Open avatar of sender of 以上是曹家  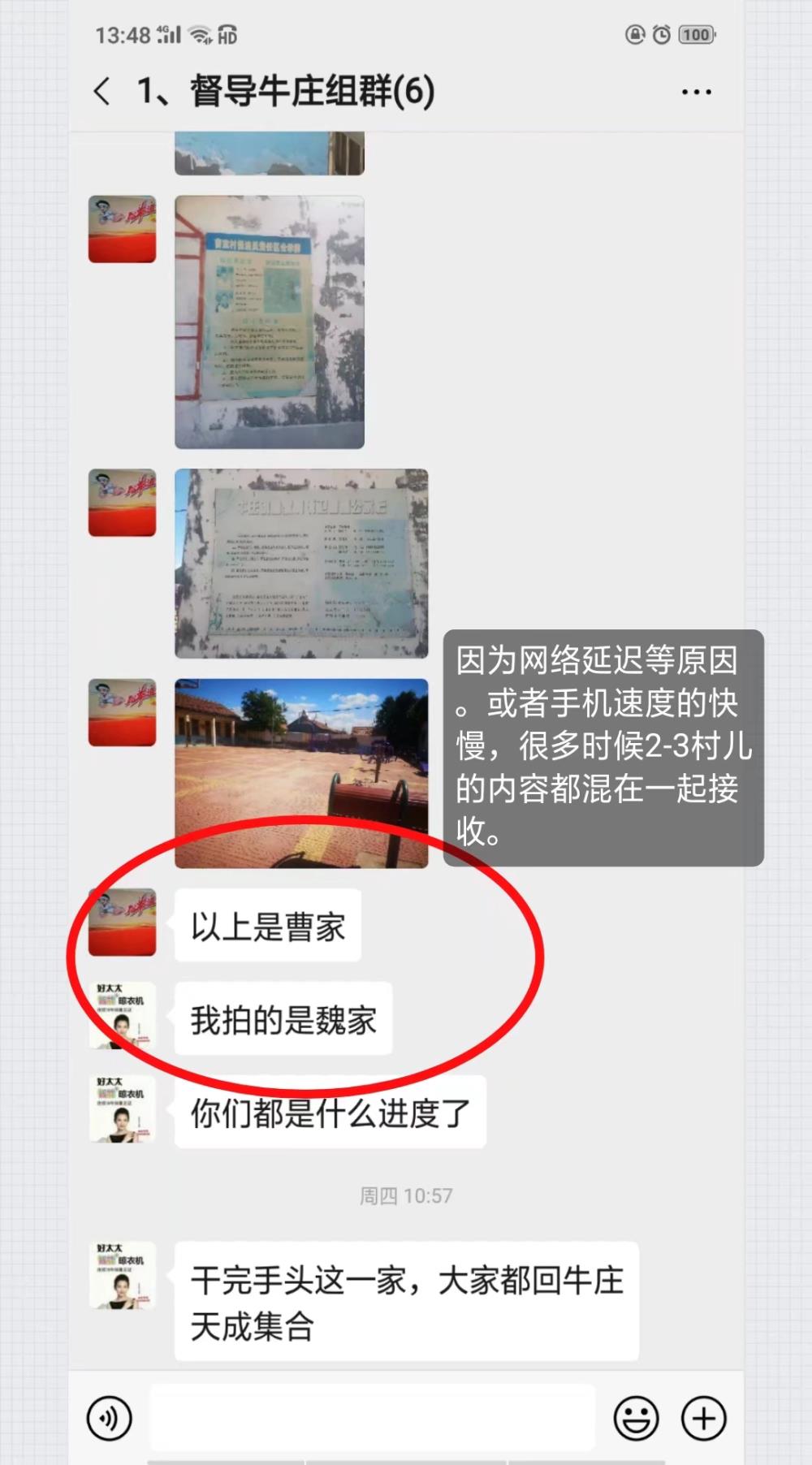[x=122, y=922]
